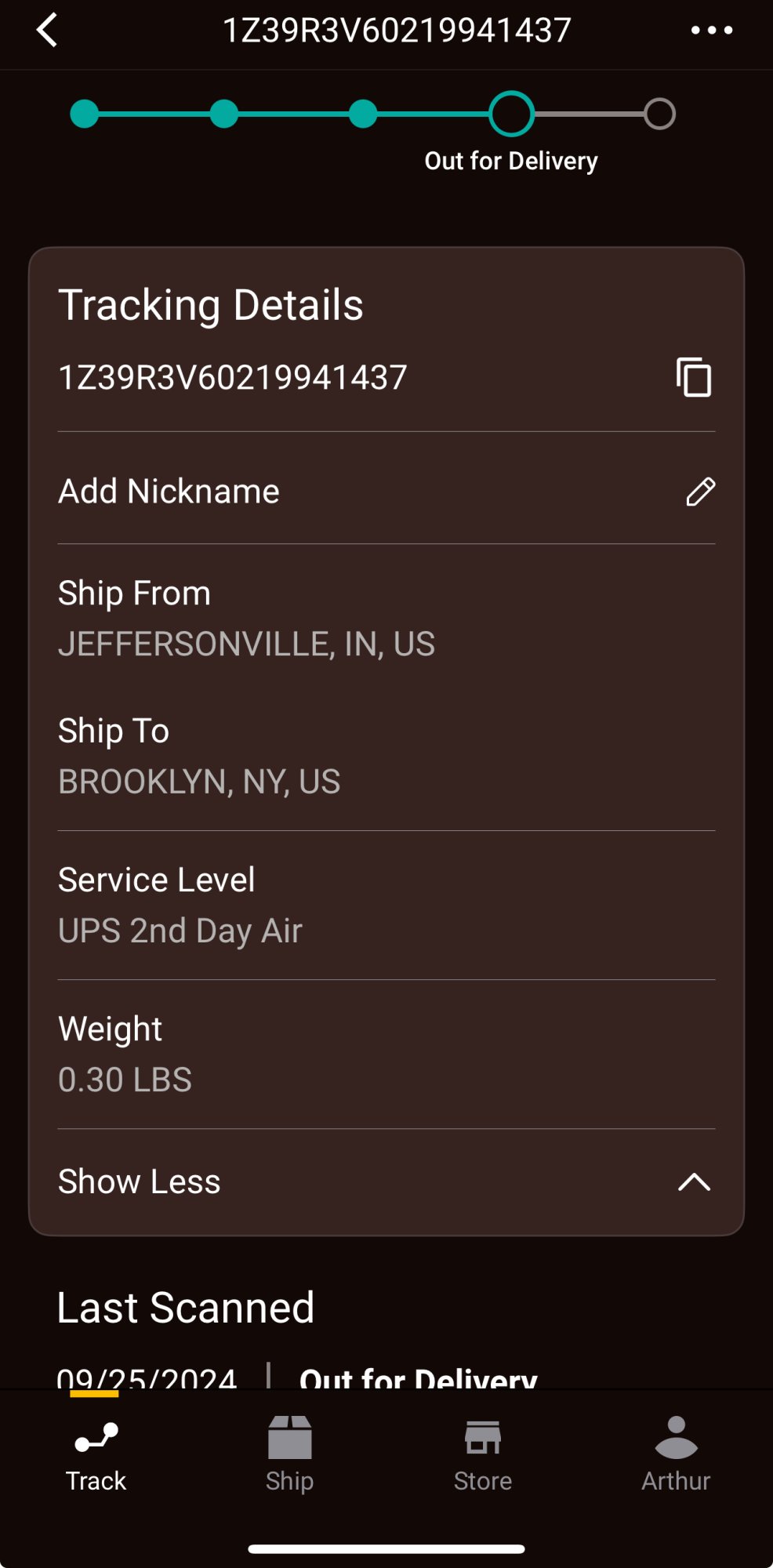Go back using the arrow icon
This screenshot has width=773, height=1568.
[x=47, y=31]
